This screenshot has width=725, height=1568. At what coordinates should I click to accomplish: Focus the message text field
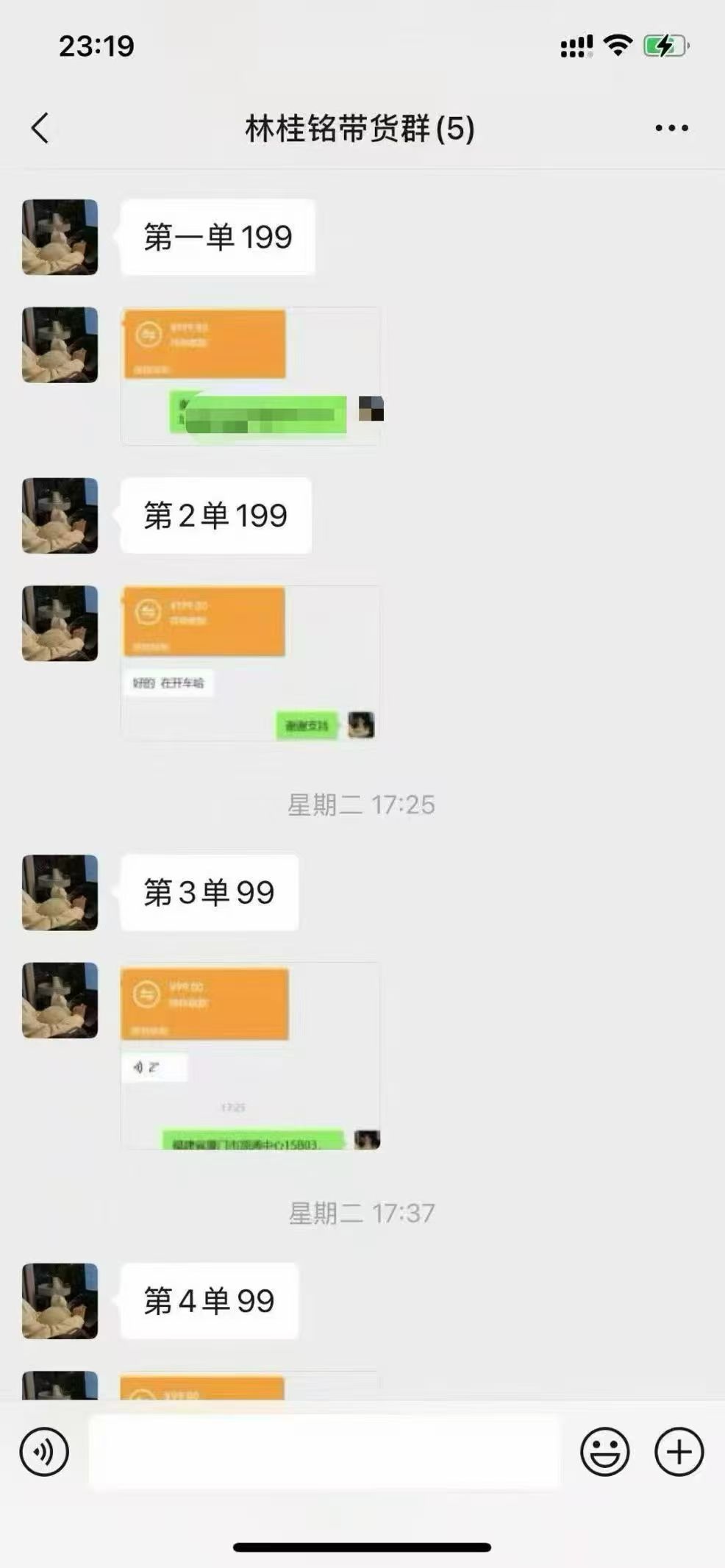click(x=324, y=1452)
